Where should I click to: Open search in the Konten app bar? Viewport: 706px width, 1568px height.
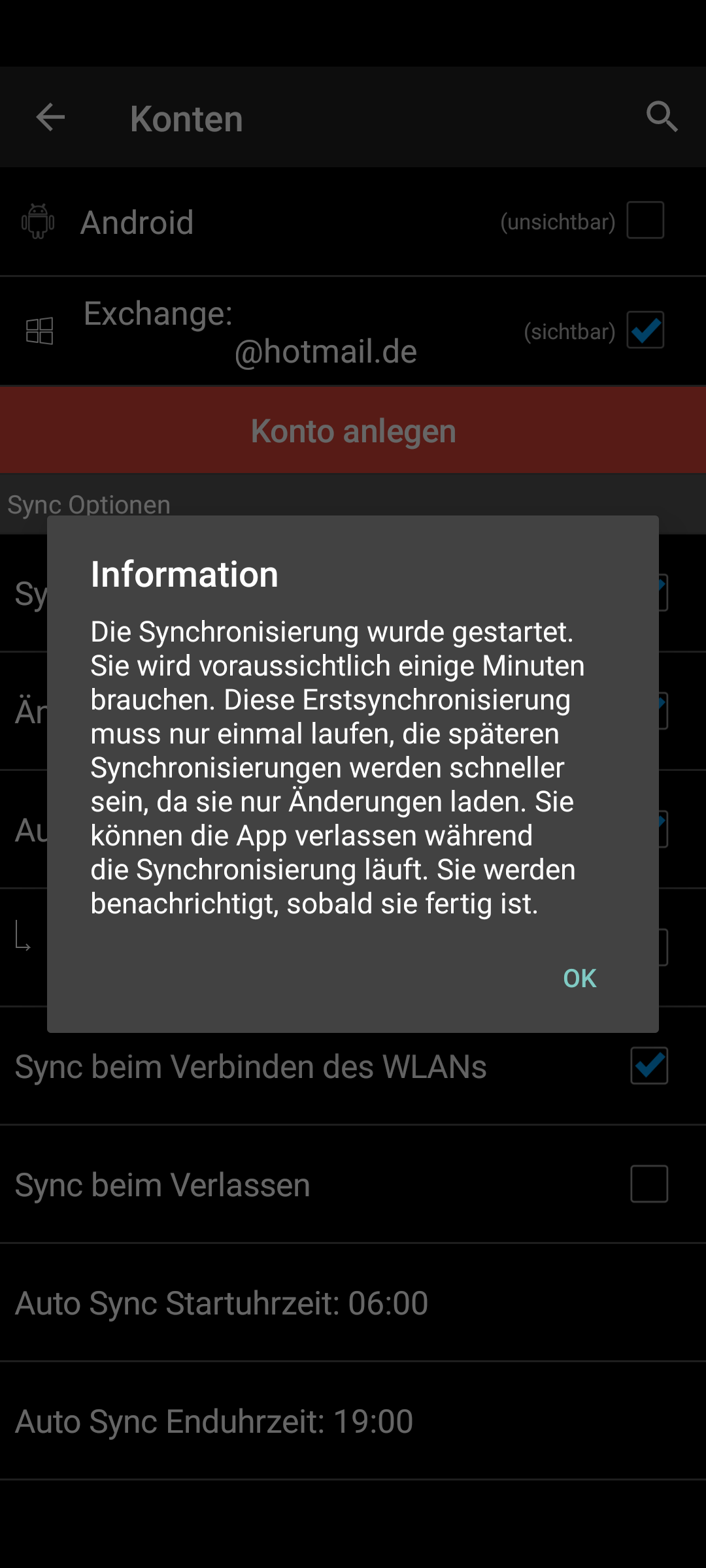click(x=661, y=117)
